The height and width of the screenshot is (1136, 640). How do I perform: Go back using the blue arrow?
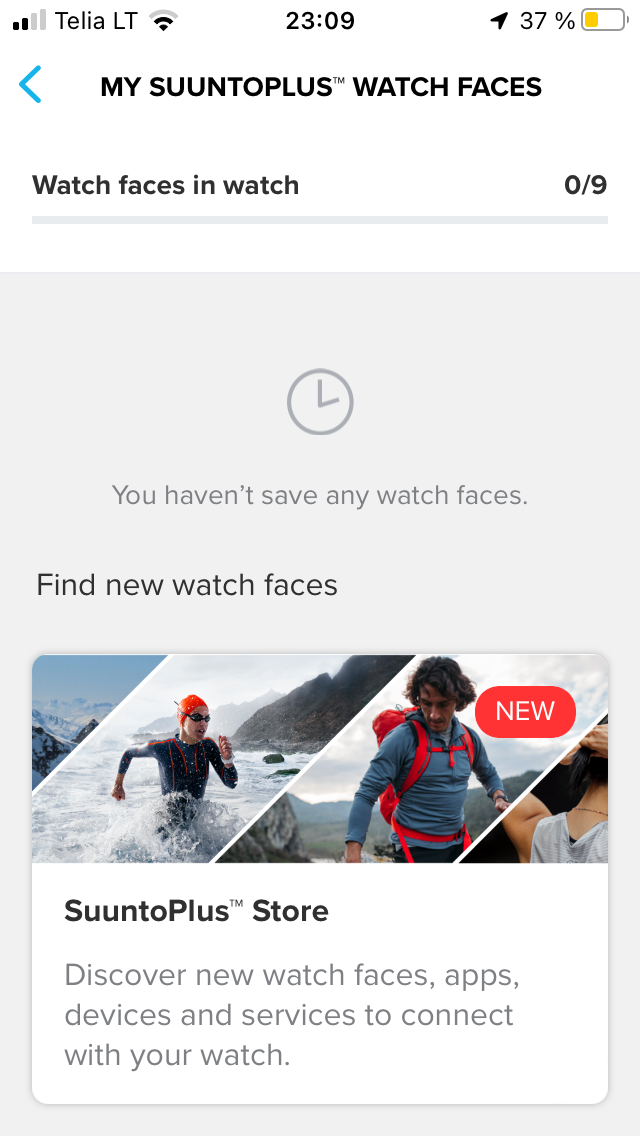coord(31,85)
